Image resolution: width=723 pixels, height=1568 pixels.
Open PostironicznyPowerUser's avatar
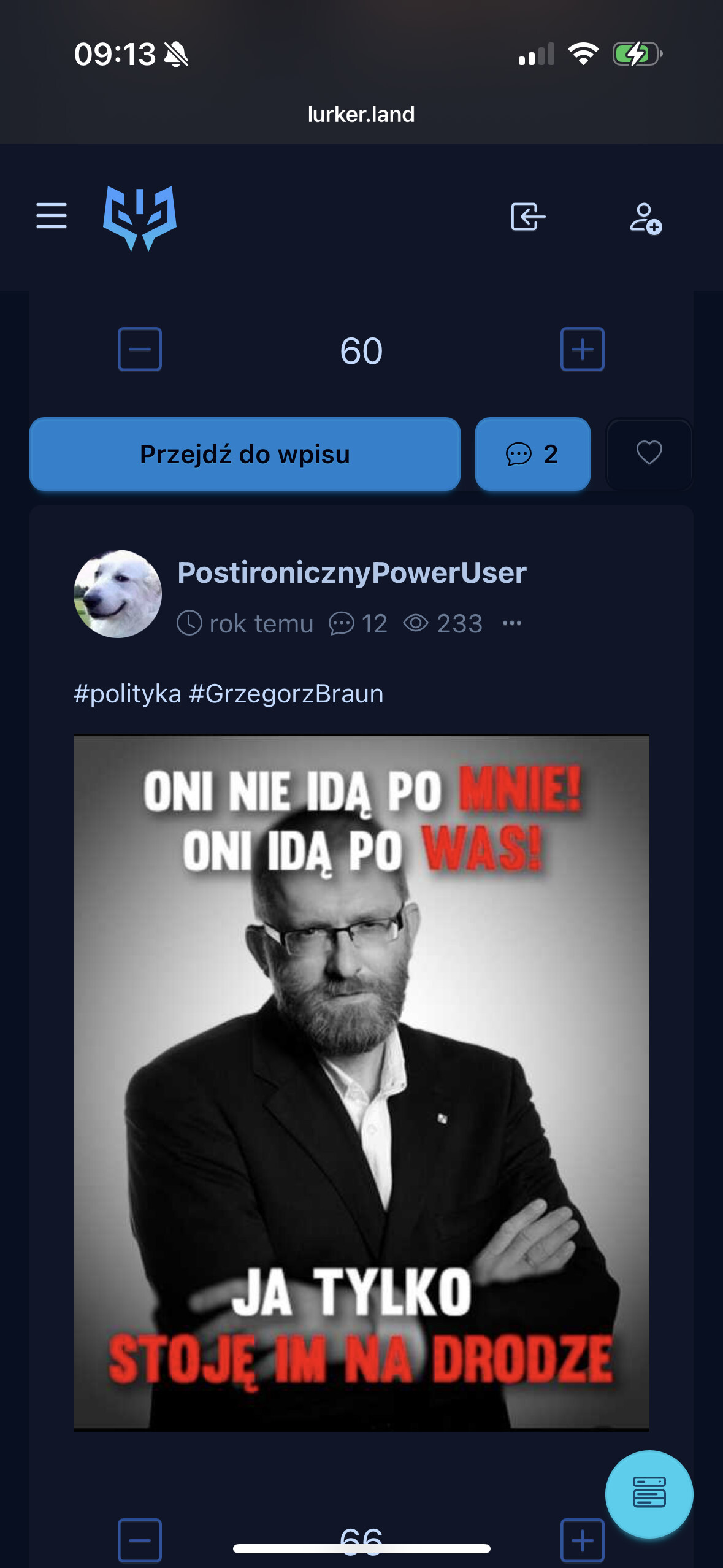pos(118,594)
